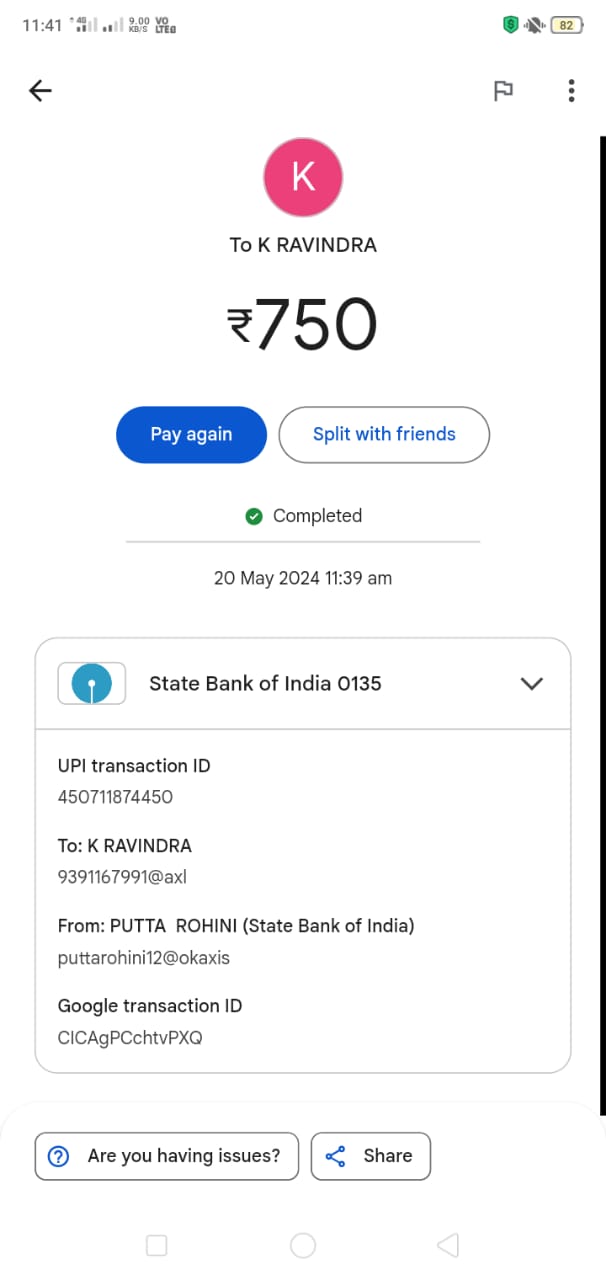Open recent apps from the navigation bar
The height and width of the screenshot is (1280, 606).
pos(157,1245)
